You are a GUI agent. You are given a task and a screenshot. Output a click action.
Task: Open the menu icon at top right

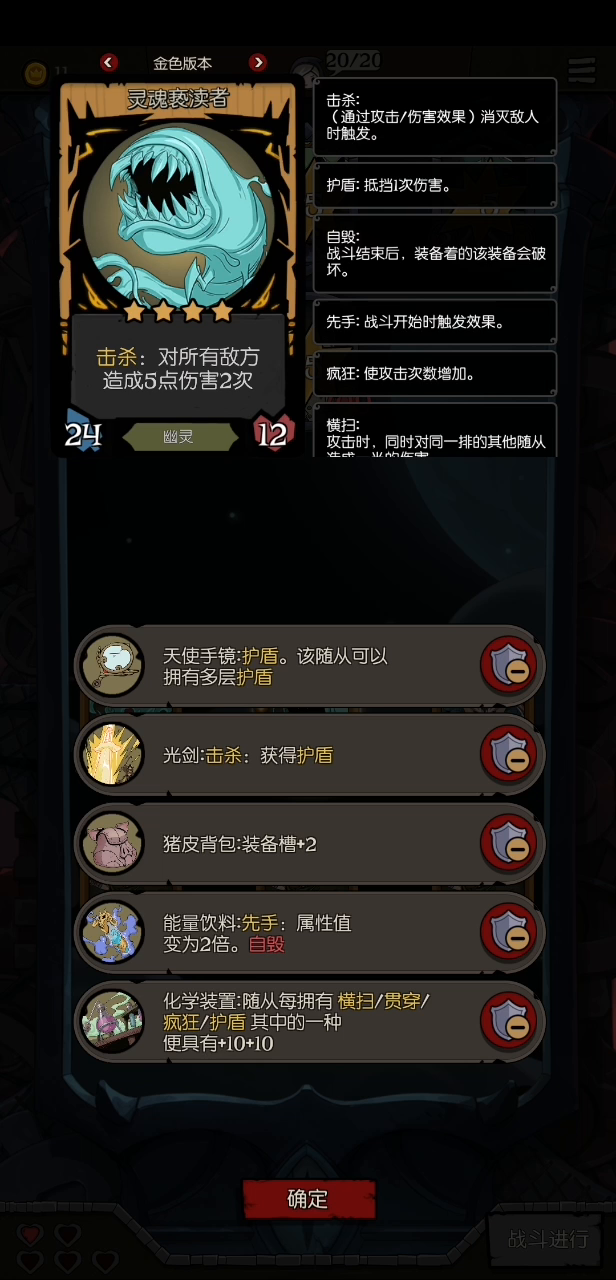coord(582,70)
